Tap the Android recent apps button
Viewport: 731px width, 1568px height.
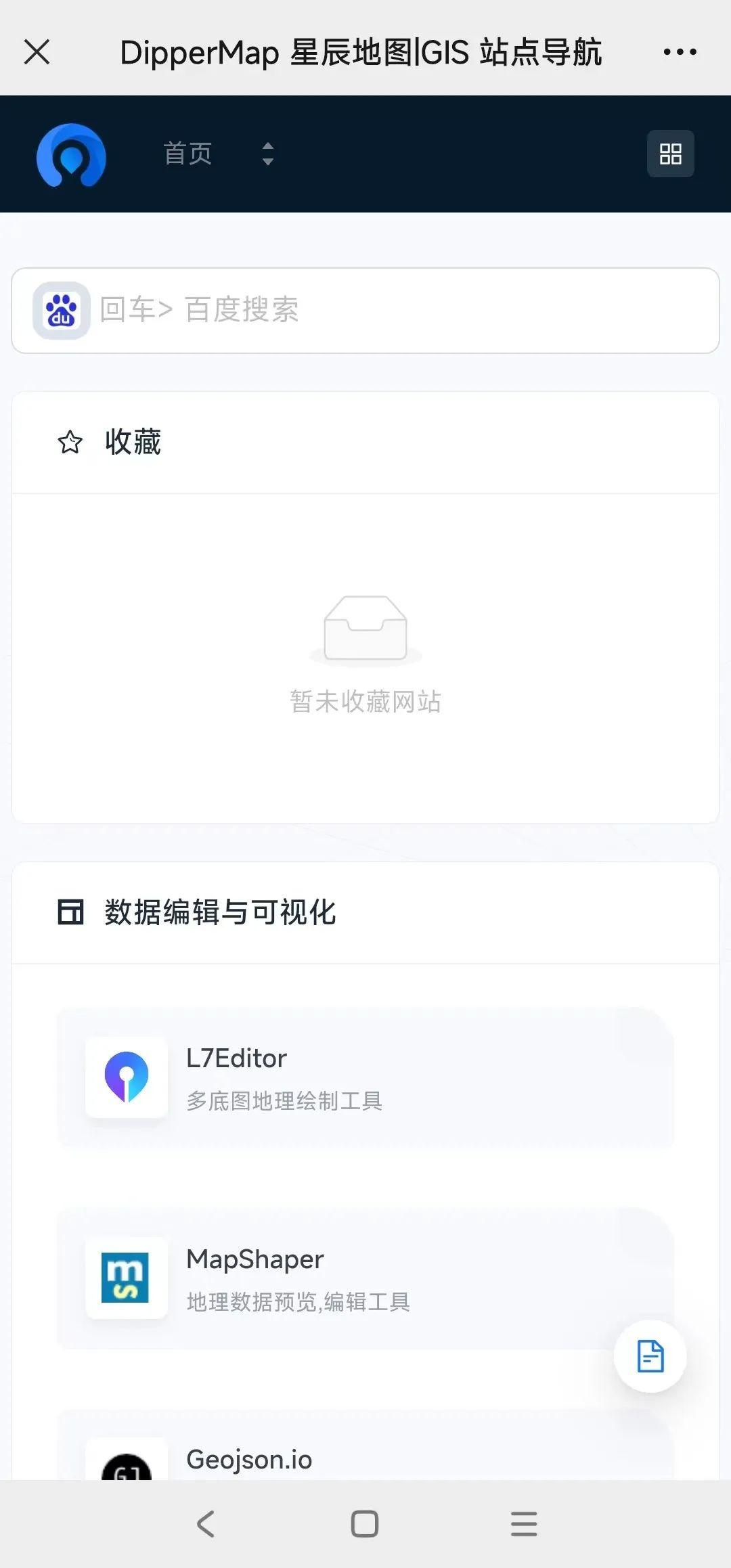click(523, 1523)
